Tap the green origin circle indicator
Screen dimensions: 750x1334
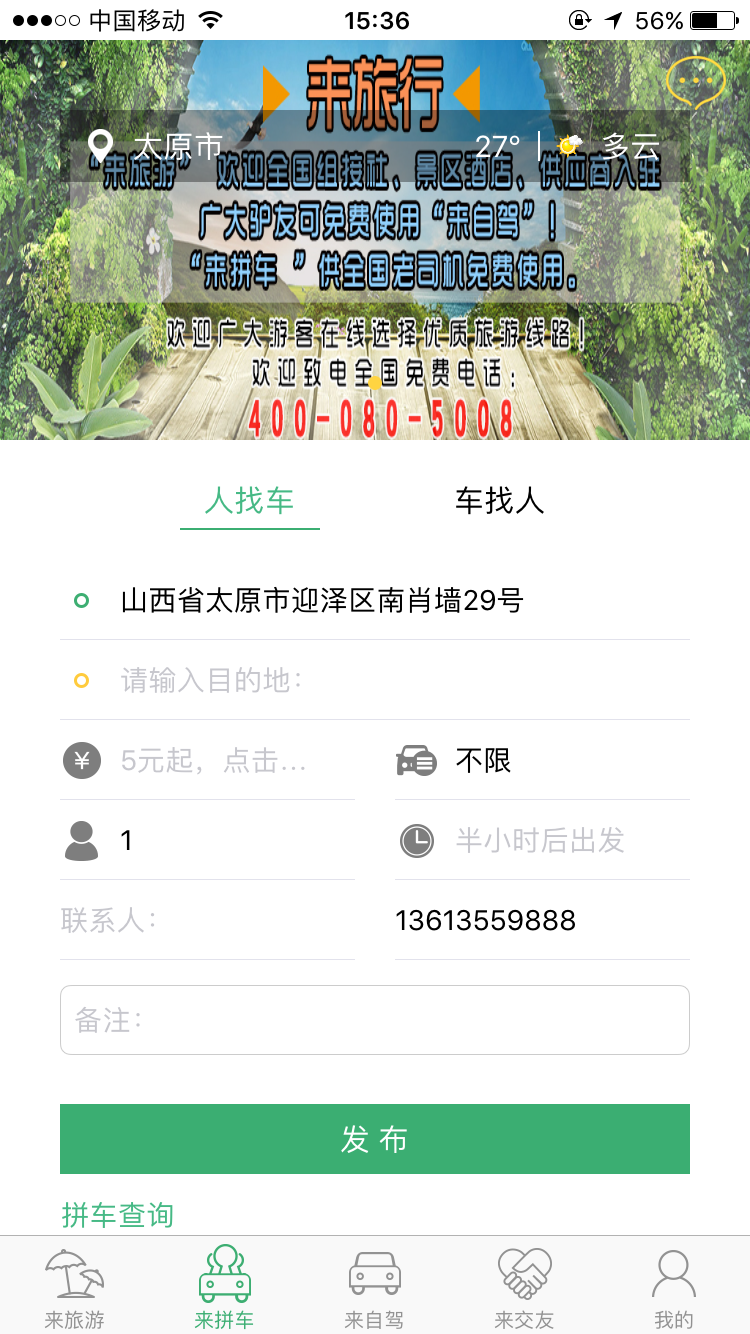81,600
